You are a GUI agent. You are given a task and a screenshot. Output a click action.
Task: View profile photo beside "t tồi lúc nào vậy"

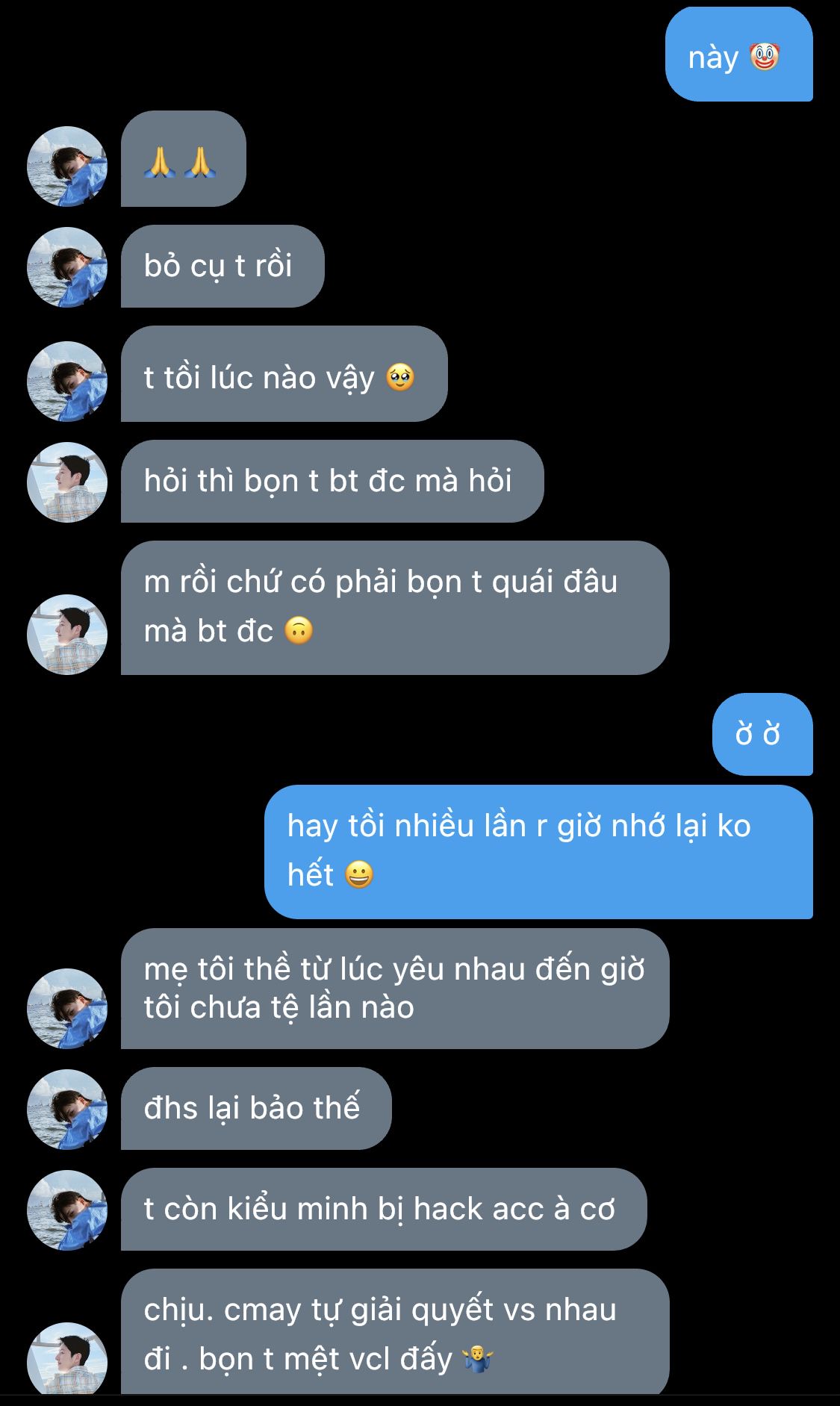[67, 382]
